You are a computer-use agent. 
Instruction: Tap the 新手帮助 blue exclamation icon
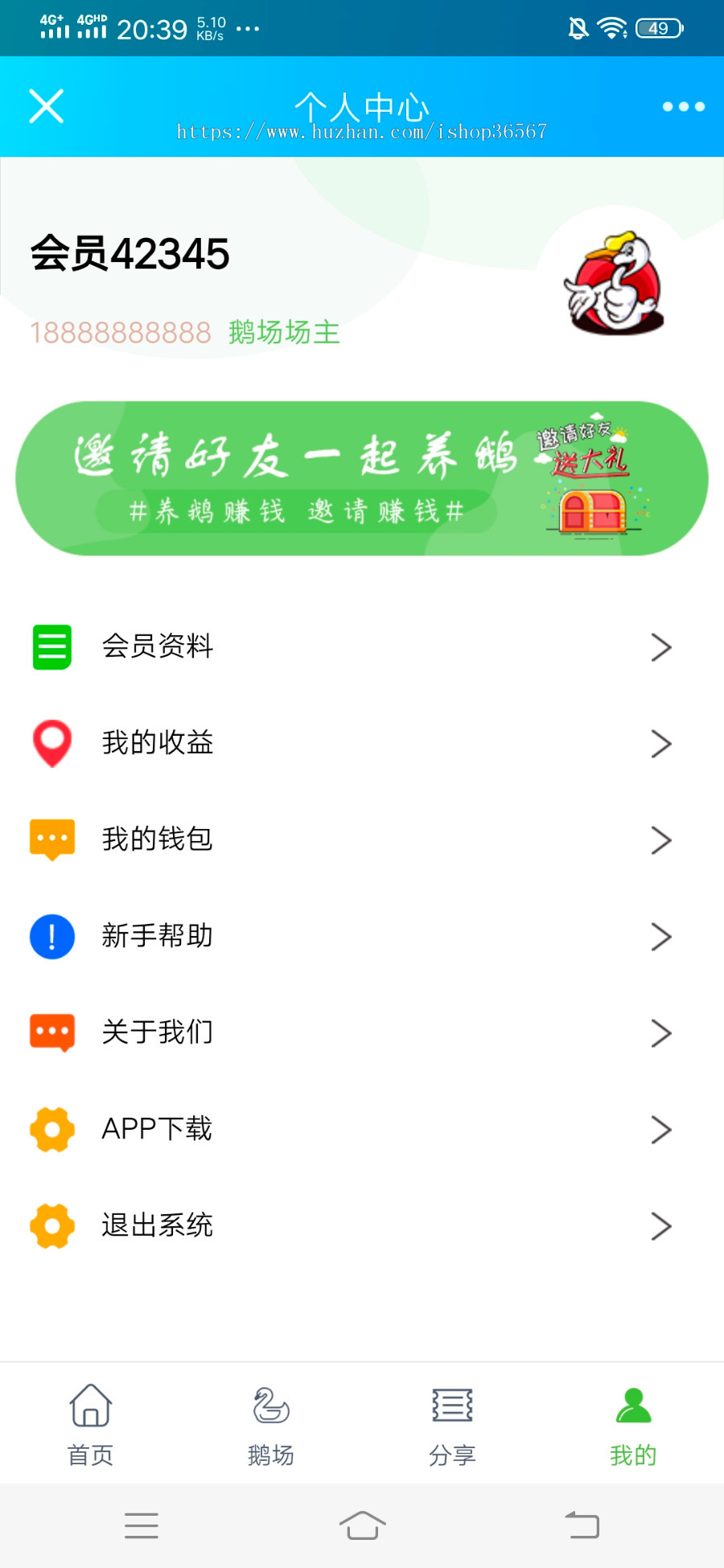(x=51, y=935)
